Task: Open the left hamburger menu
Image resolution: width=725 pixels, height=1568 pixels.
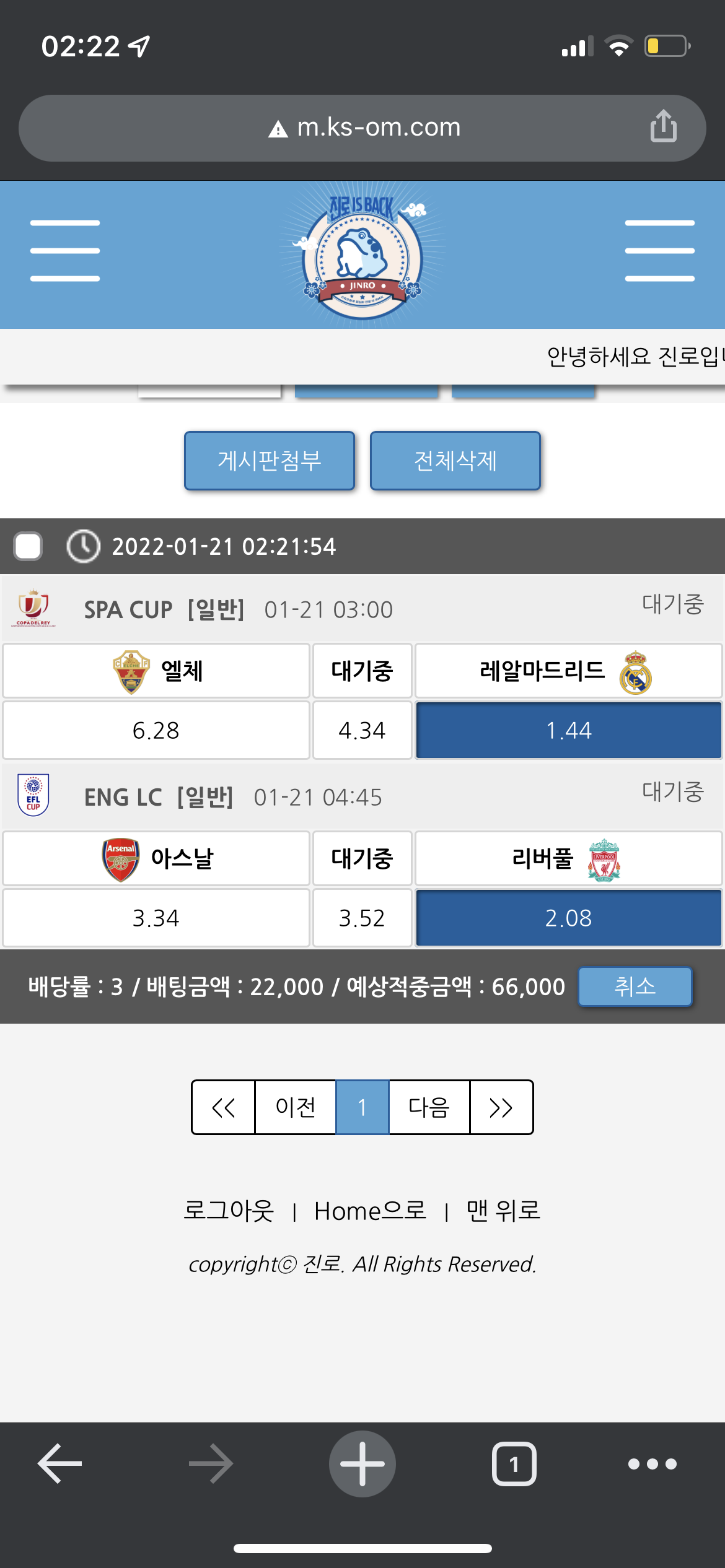Action: 65,251
